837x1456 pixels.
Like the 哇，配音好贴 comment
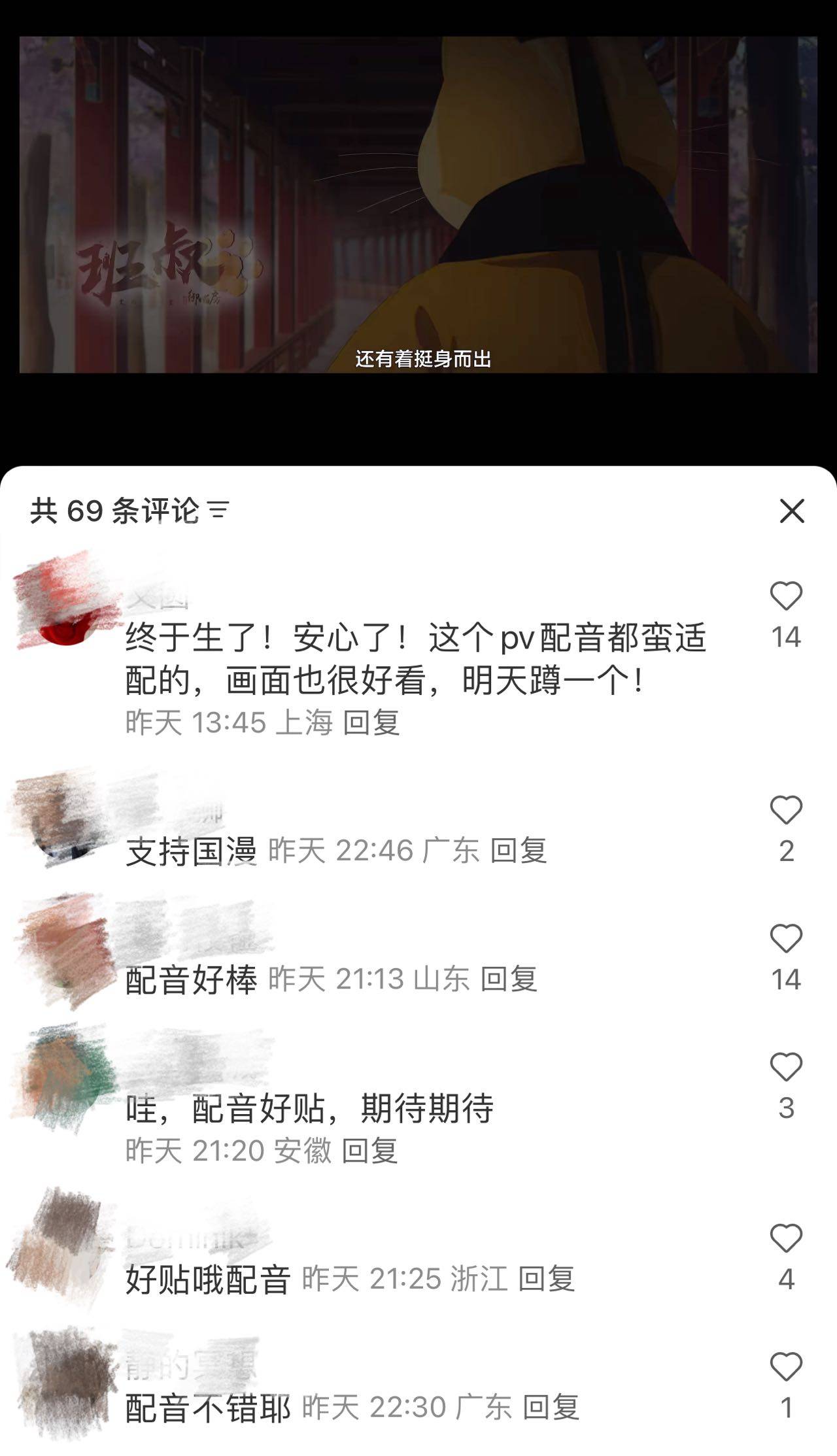(x=785, y=1067)
